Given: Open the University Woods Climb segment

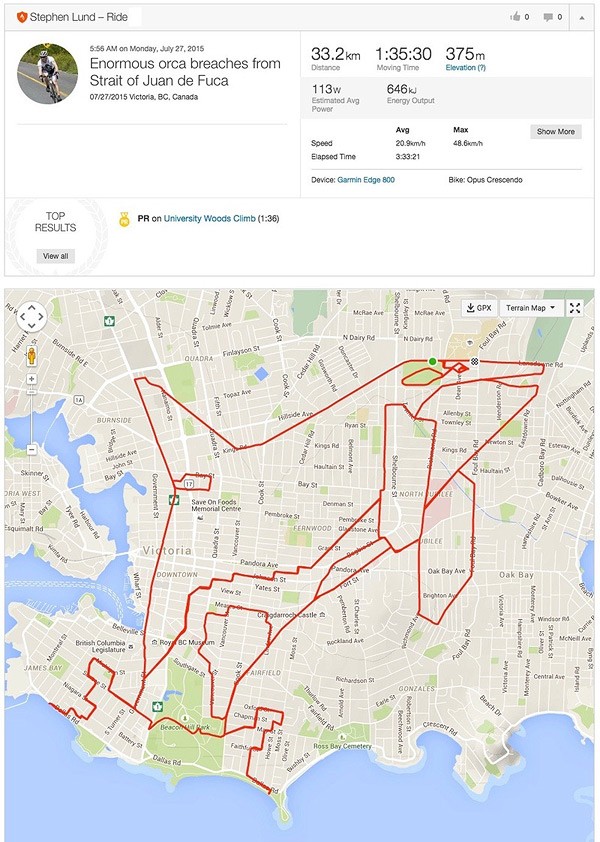Looking at the screenshot, I should tap(210, 217).
